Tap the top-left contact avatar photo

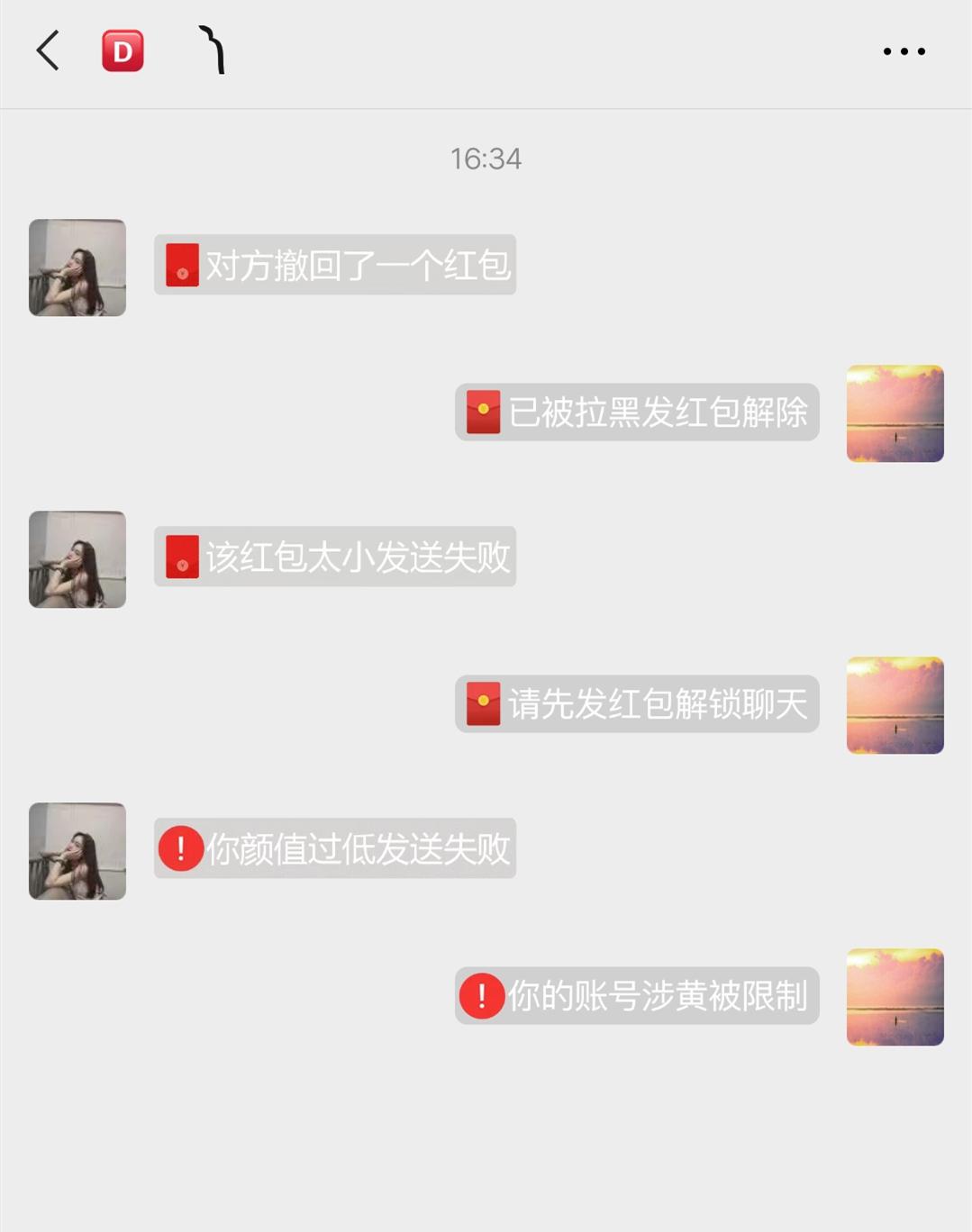[x=77, y=267]
